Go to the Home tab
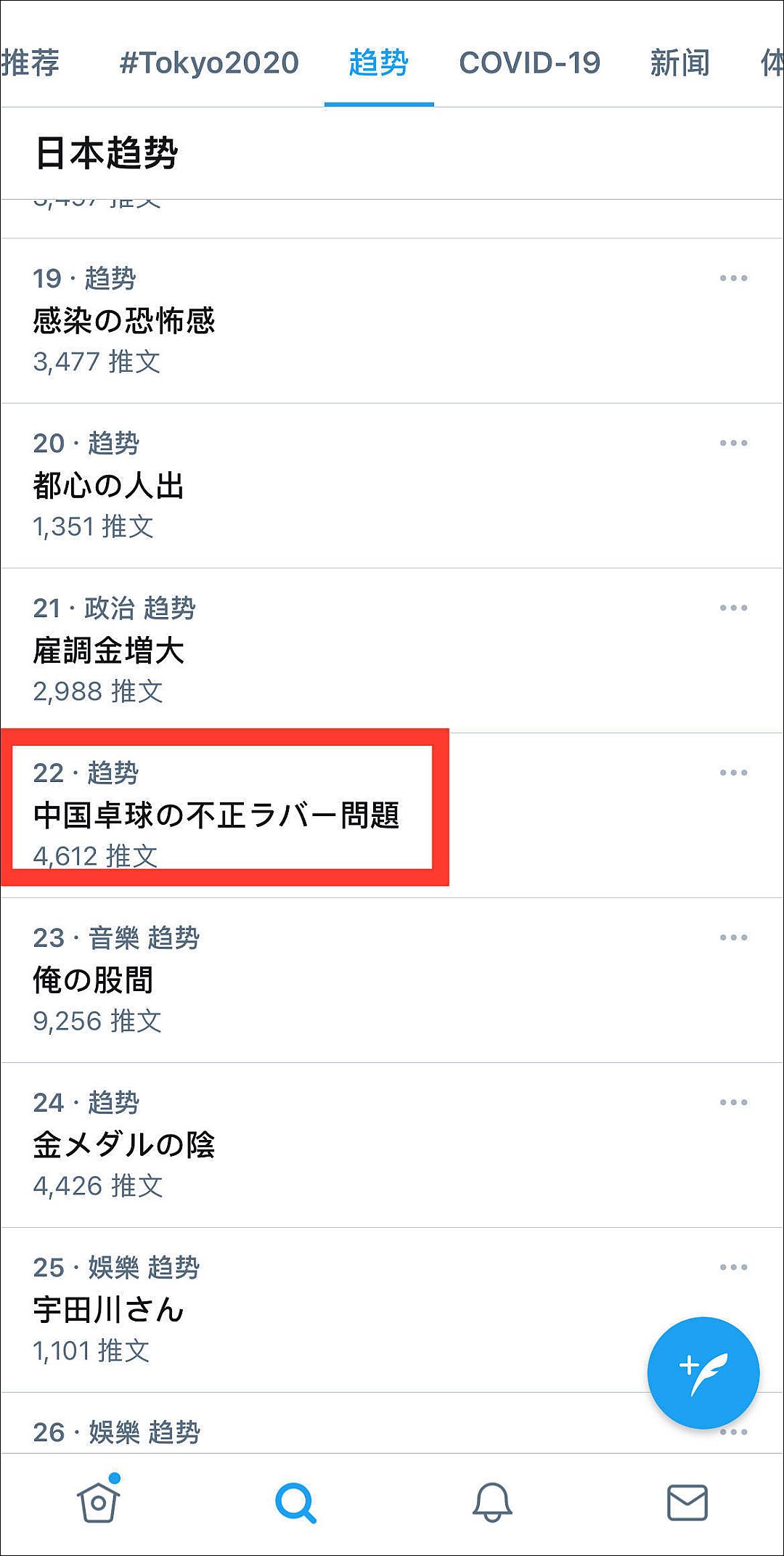The width and height of the screenshot is (784, 1556). pyautogui.click(x=98, y=1502)
